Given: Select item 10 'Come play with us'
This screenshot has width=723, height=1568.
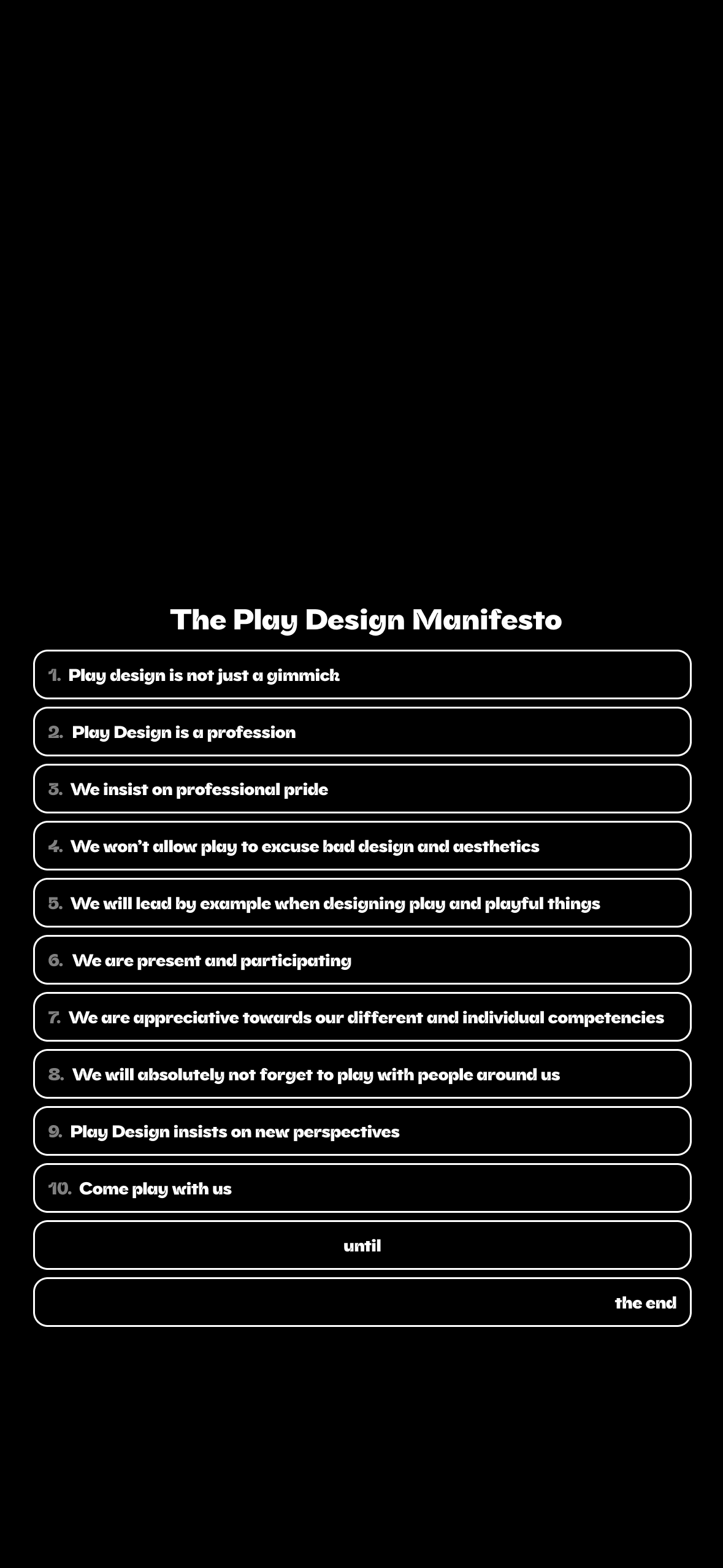Looking at the screenshot, I should (362, 1188).
